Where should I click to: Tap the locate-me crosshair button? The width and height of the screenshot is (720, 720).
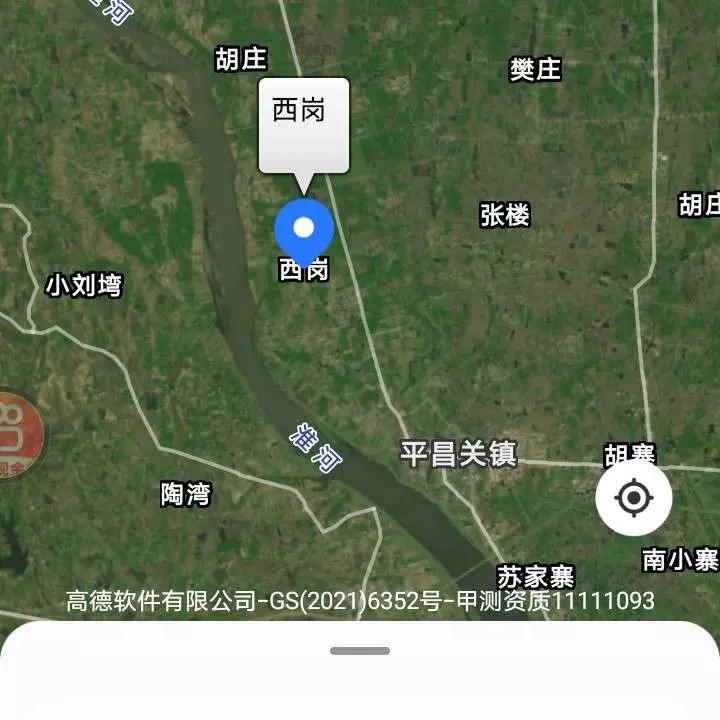633,498
